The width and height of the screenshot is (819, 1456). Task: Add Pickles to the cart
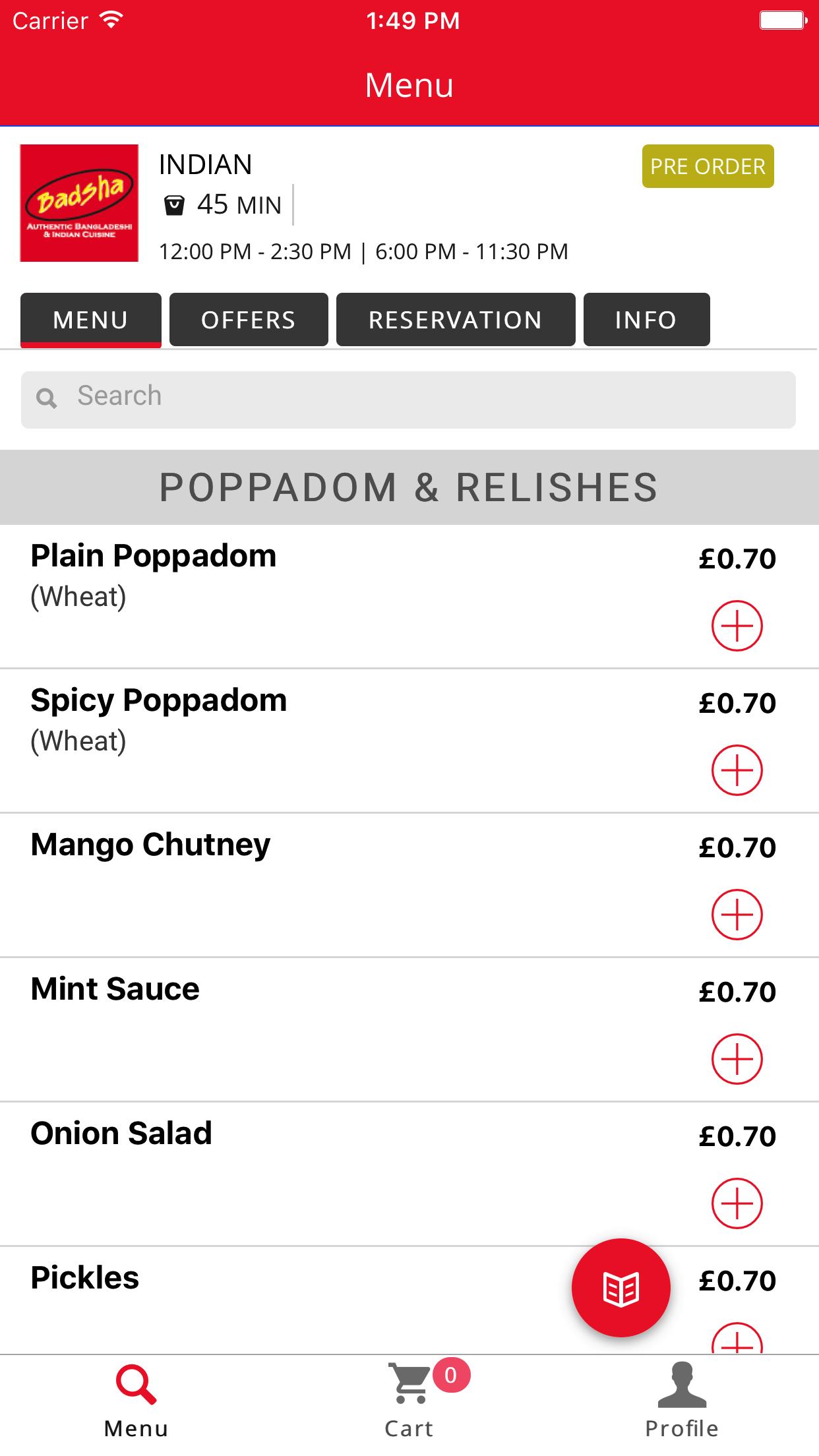pyautogui.click(x=737, y=1341)
